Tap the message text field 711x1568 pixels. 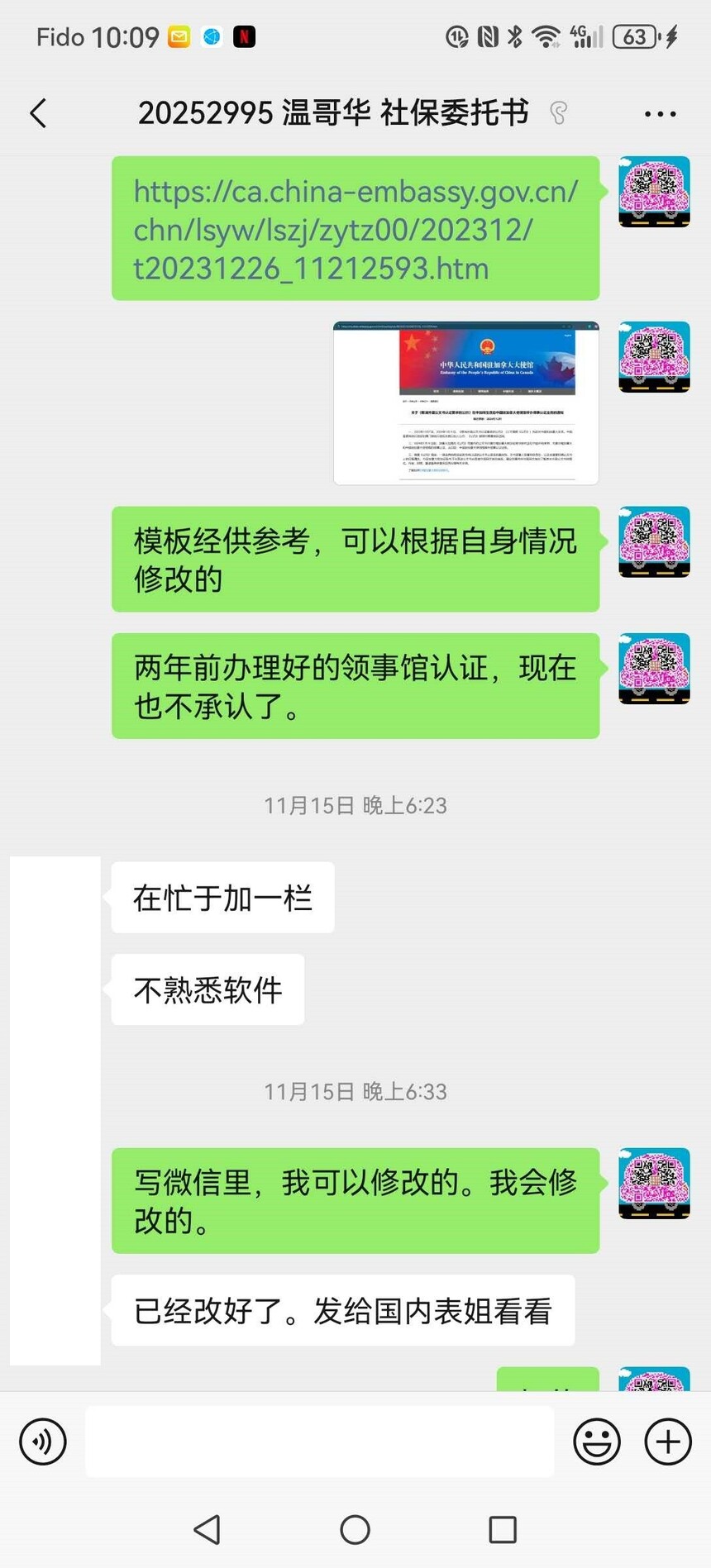pyautogui.click(x=319, y=1442)
